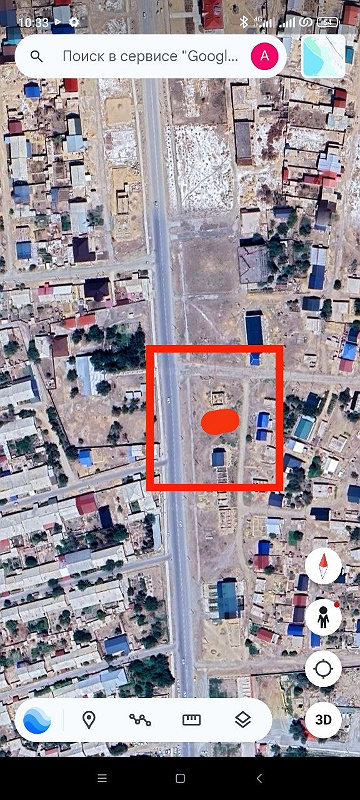Add a placemark pin
This screenshot has width=360, height=800.
(x=89, y=720)
